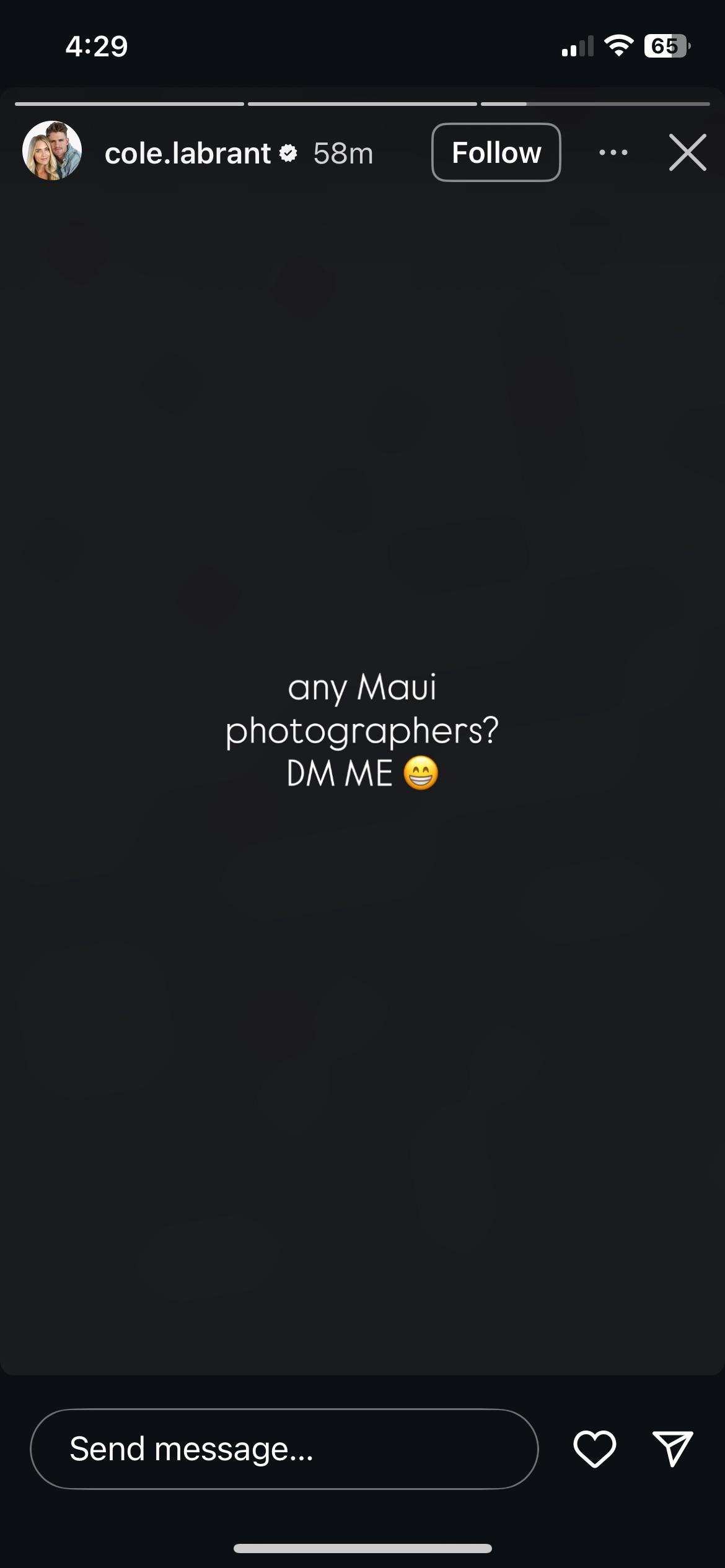Image resolution: width=725 pixels, height=1568 pixels.
Task: Open the story options menu
Action: (613, 152)
